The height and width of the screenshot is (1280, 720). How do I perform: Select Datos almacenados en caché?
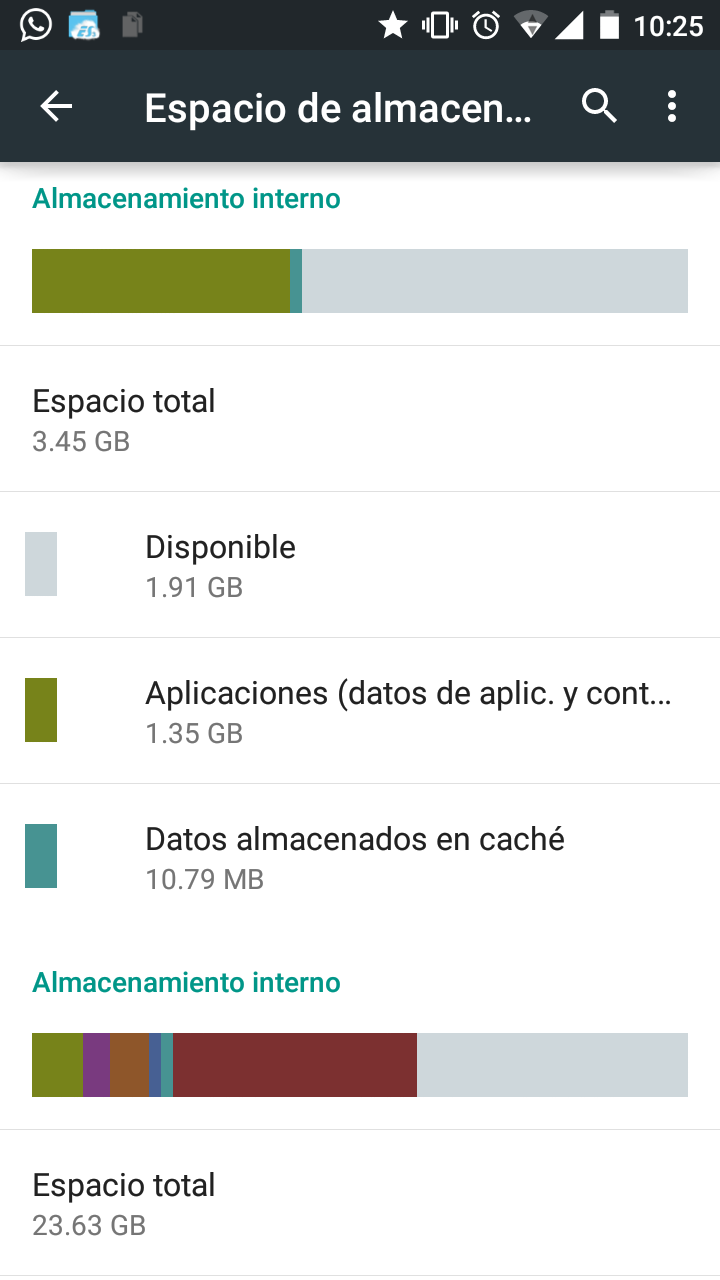pyautogui.click(x=360, y=857)
